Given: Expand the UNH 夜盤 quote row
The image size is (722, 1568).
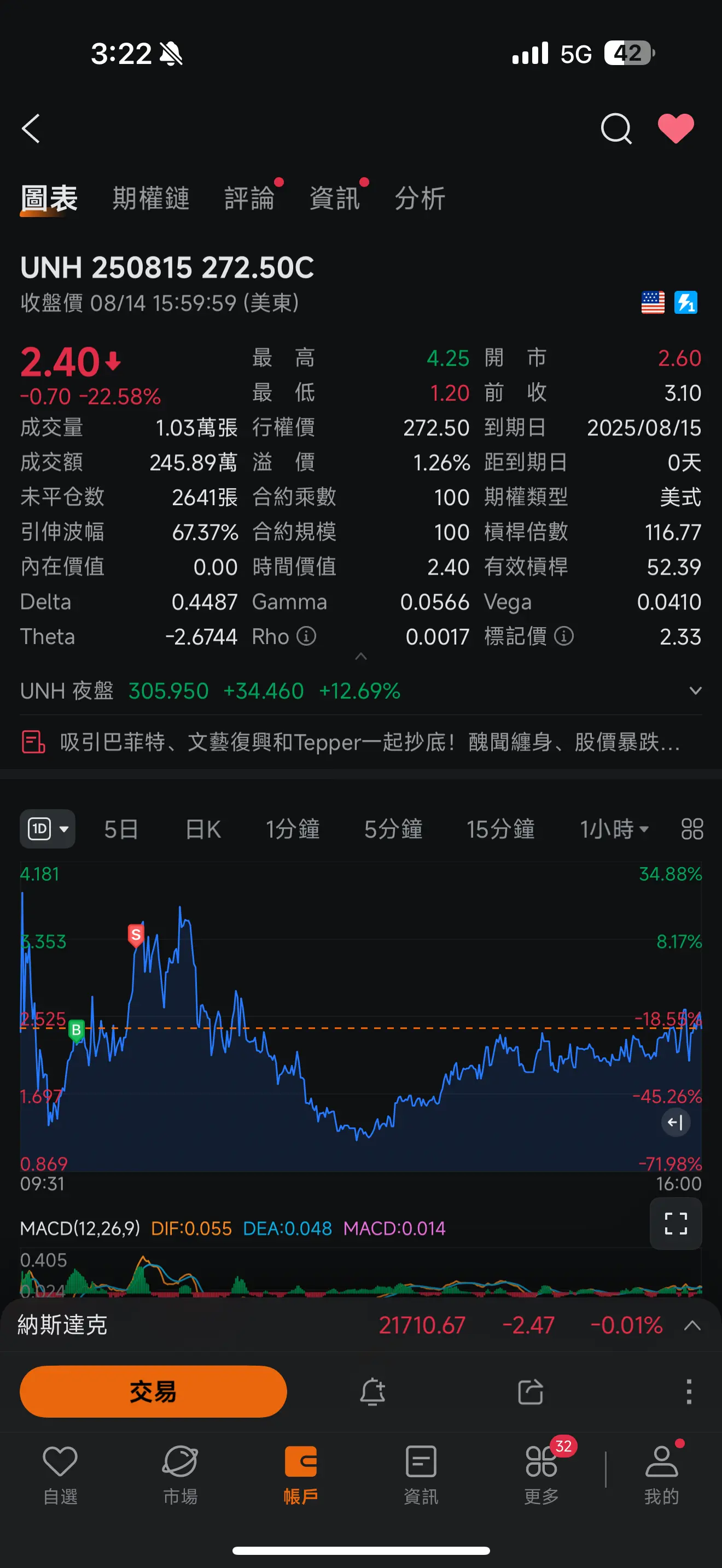Looking at the screenshot, I should (361, 691).
